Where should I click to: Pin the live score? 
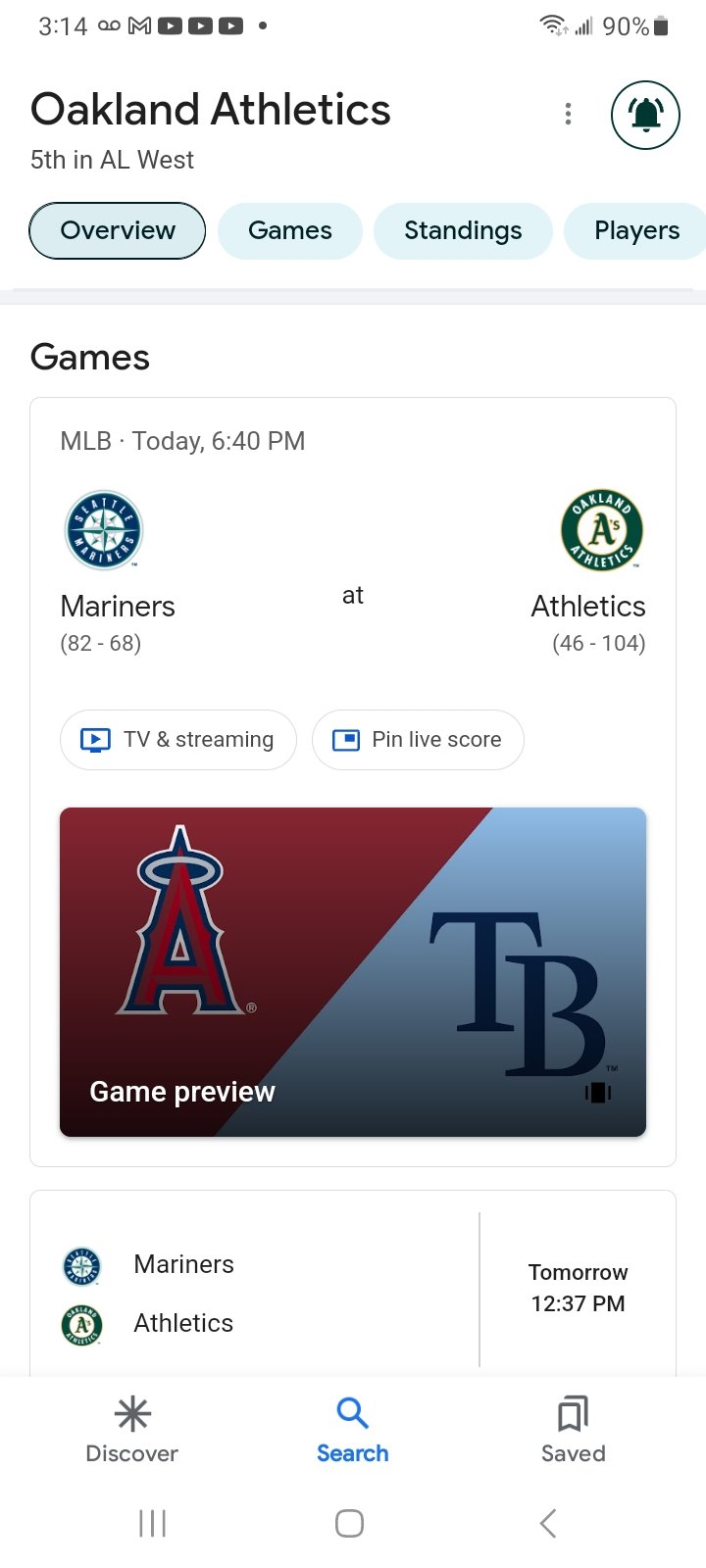pyautogui.click(x=418, y=740)
